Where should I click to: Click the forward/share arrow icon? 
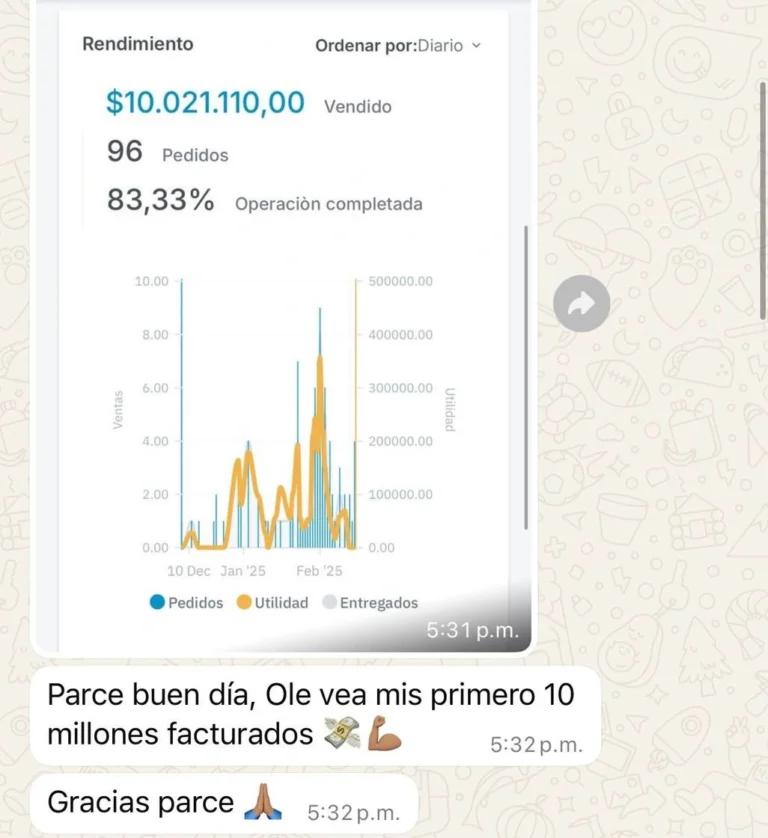click(x=581, y=303)
